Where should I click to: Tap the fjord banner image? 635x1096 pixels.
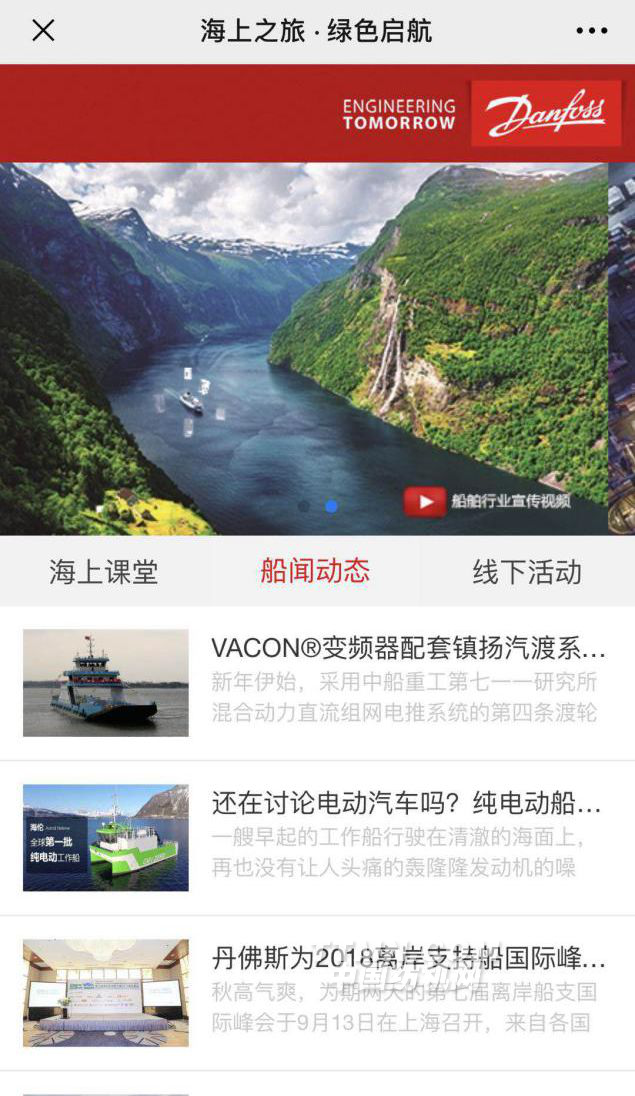click(300, 340)
